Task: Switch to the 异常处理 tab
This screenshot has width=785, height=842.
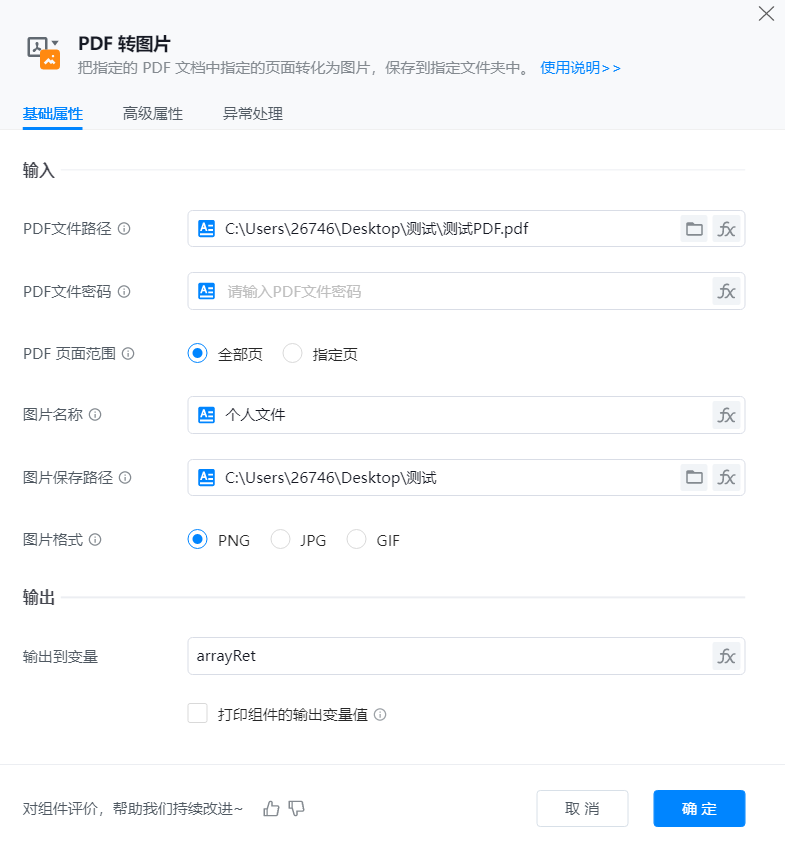Action: tap(252, 114)
